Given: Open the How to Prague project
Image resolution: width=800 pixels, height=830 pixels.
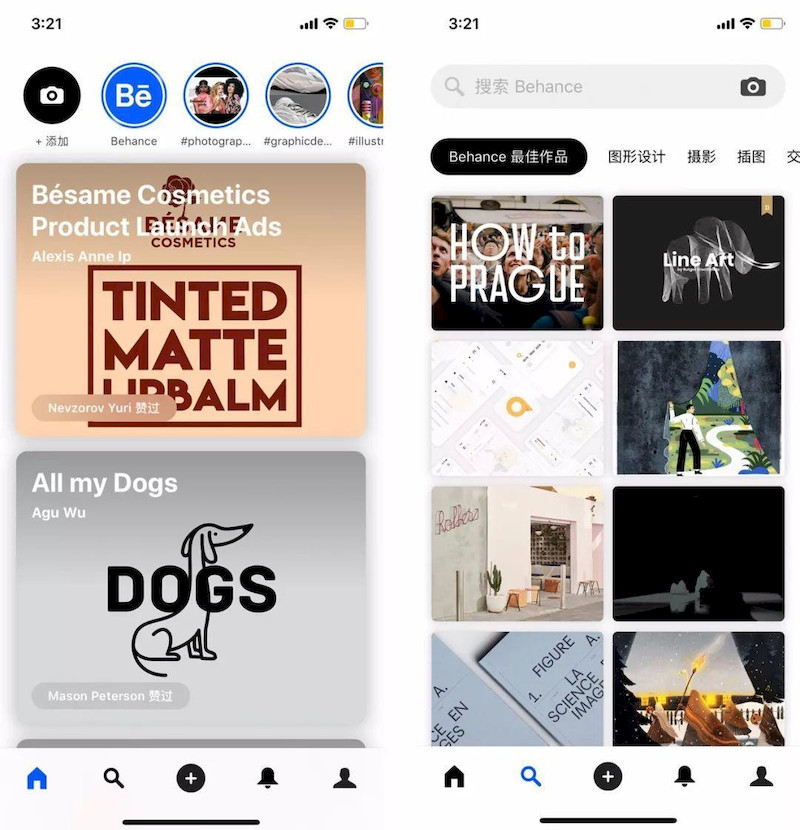Looking at the screenshot, I should 517,263.
